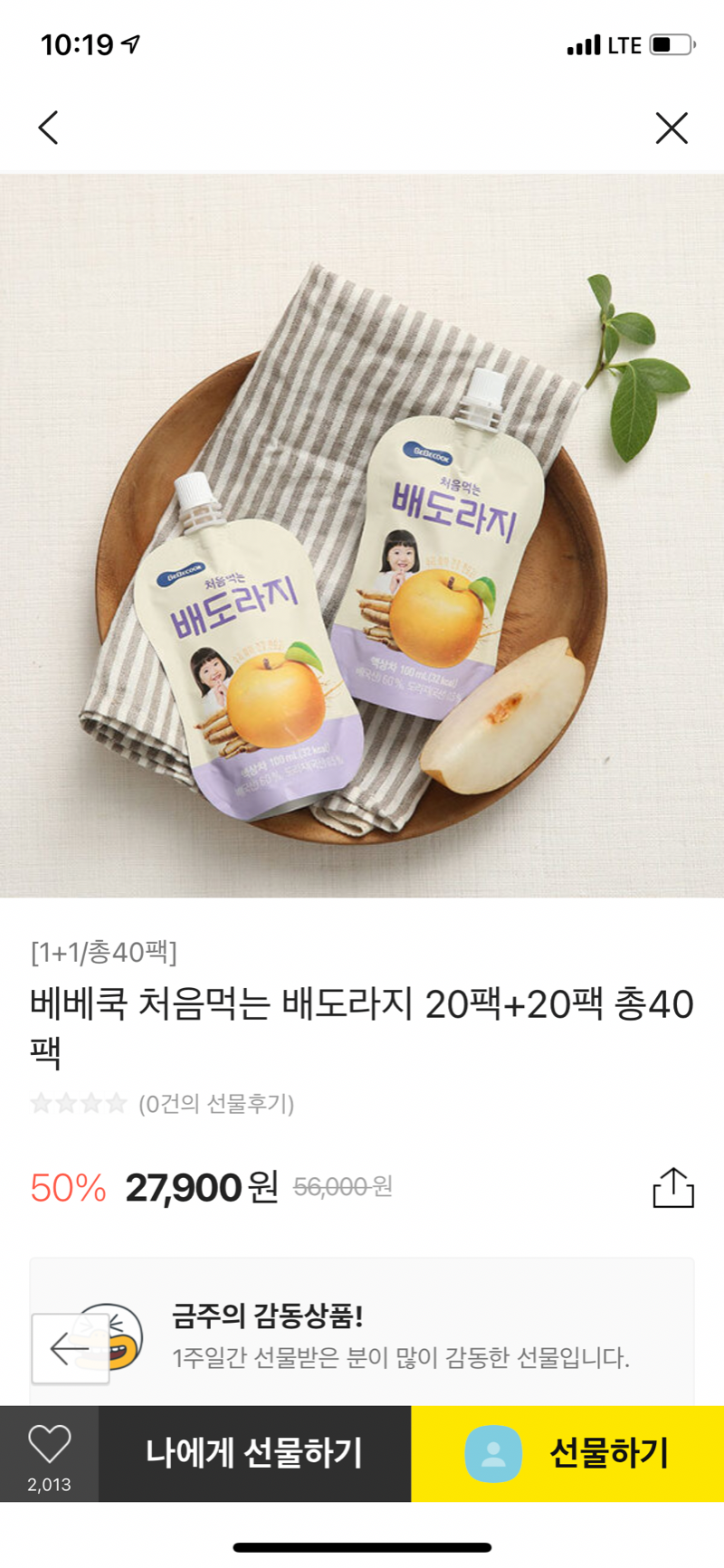Screen dimensions: 724x1568
Task: Go back using the top-left arrow
Action: [49, 128]
